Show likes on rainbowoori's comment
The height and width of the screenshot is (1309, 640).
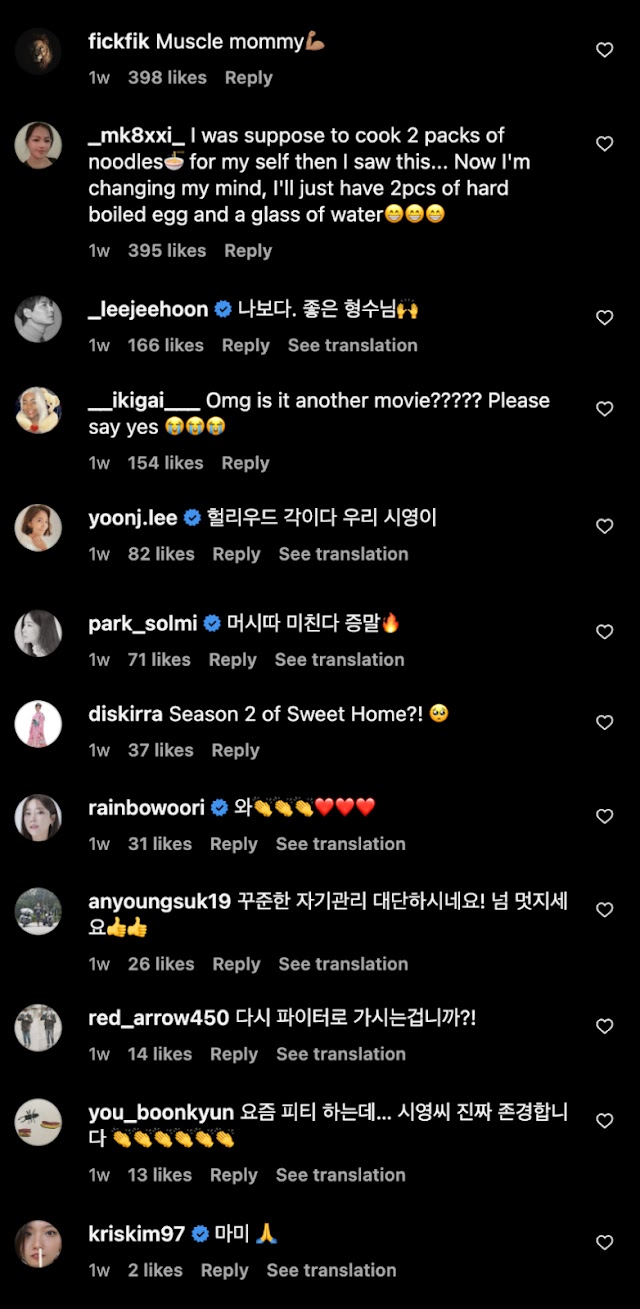tap(159, 844)
